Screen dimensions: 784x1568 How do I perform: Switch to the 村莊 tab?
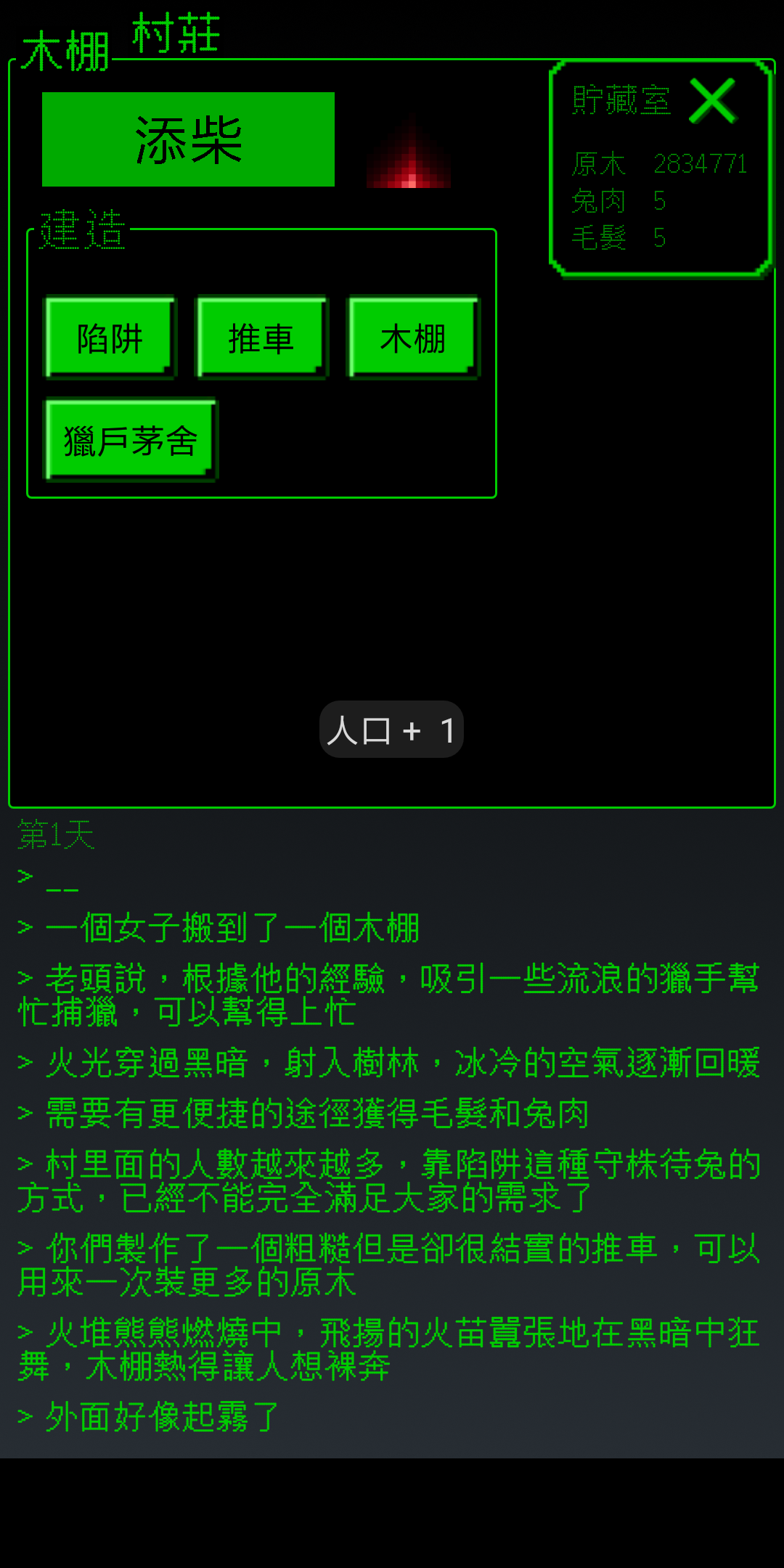click(x=176, y=33)
